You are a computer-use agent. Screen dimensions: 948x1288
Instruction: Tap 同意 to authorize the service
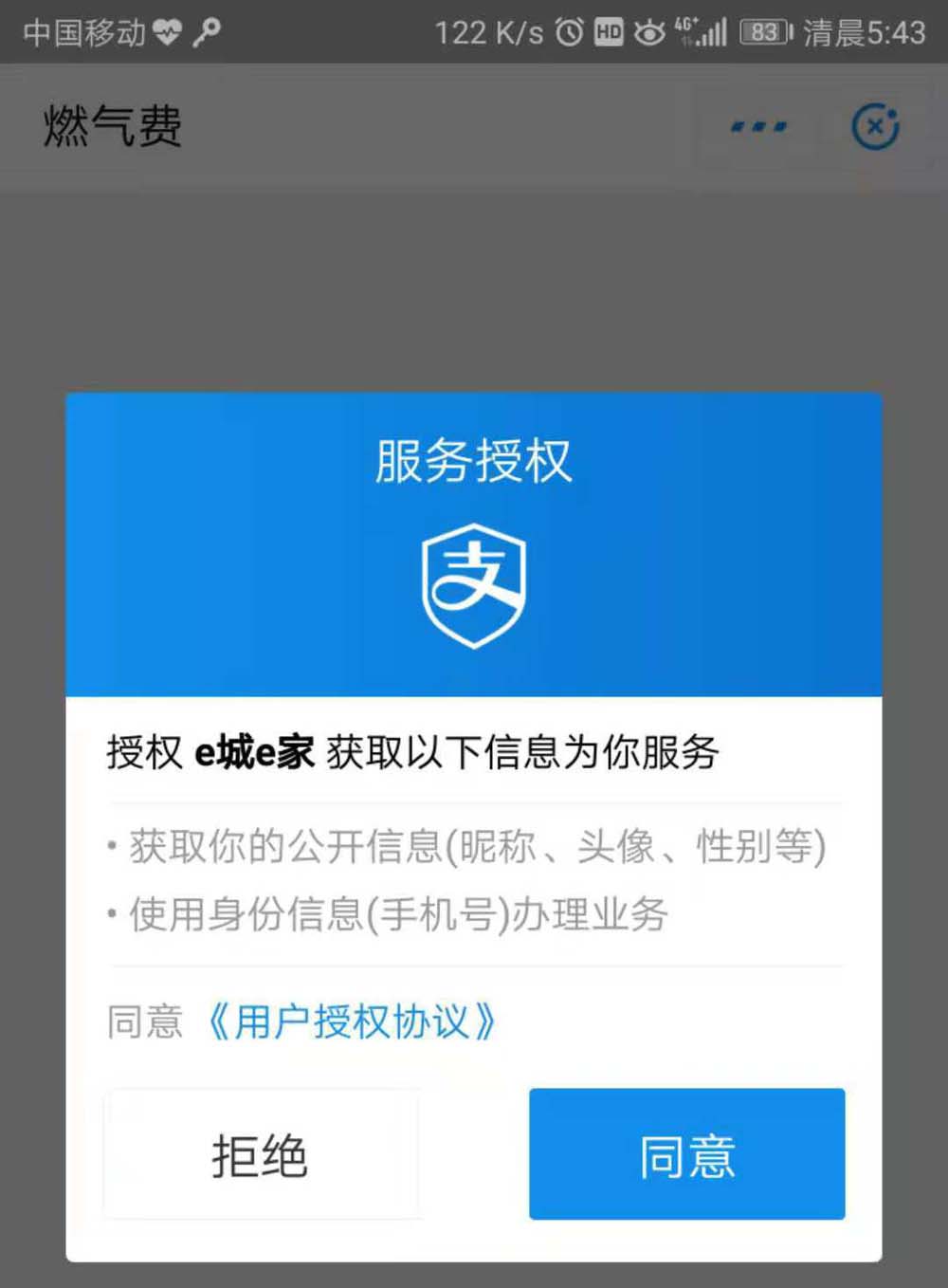(x=686, y=1154)
